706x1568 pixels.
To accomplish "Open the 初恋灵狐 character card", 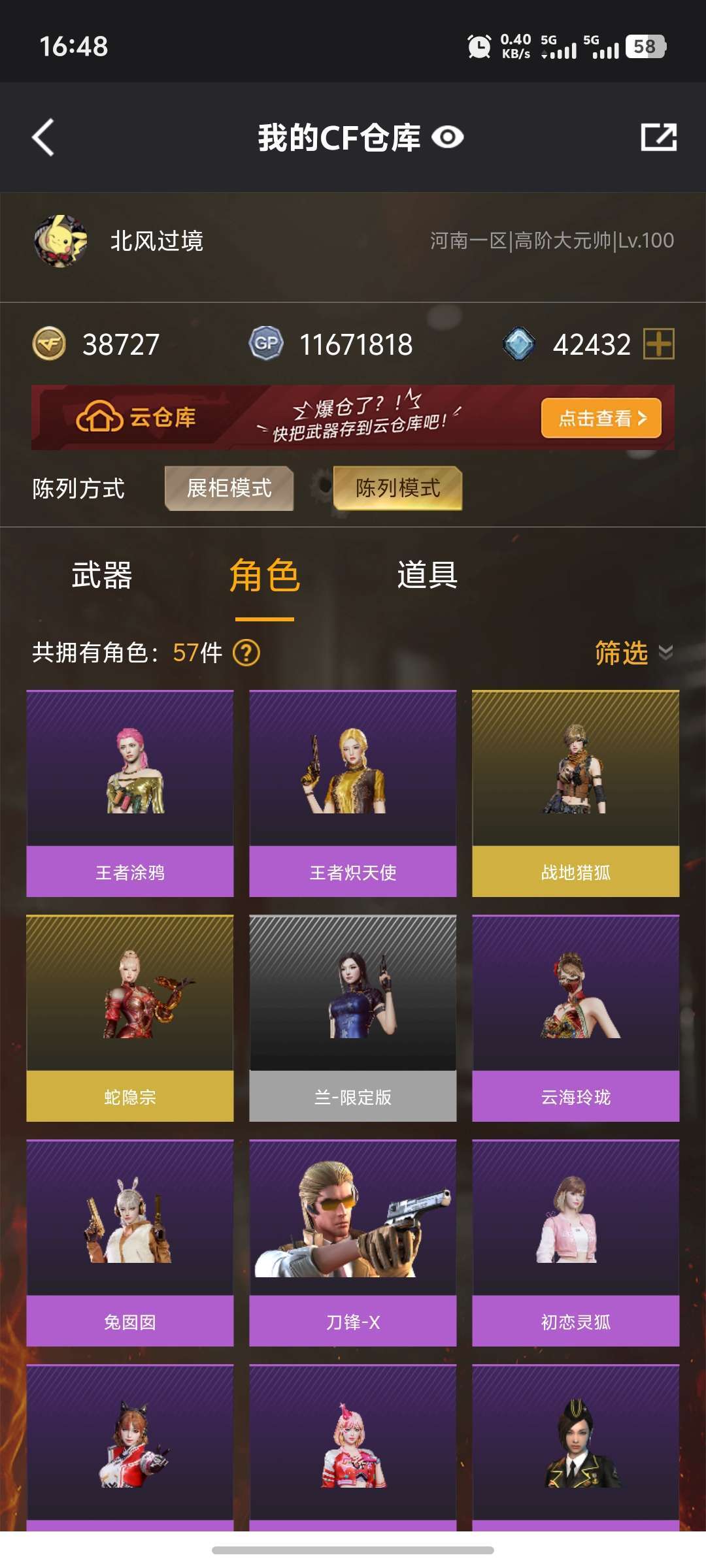I will click(576, 1243).
